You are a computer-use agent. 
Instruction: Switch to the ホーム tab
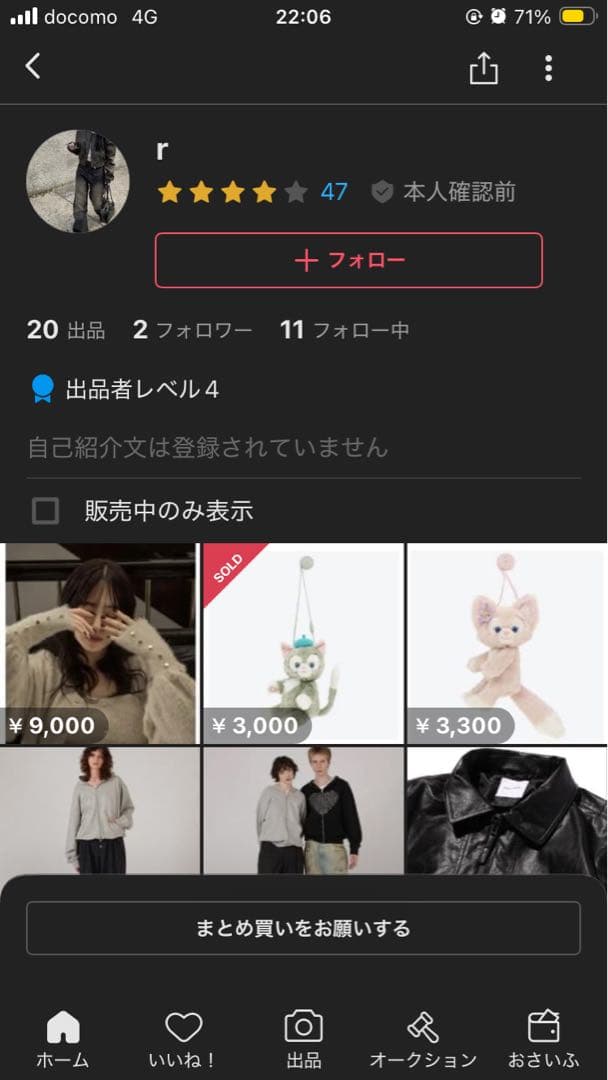point(62,1038)
